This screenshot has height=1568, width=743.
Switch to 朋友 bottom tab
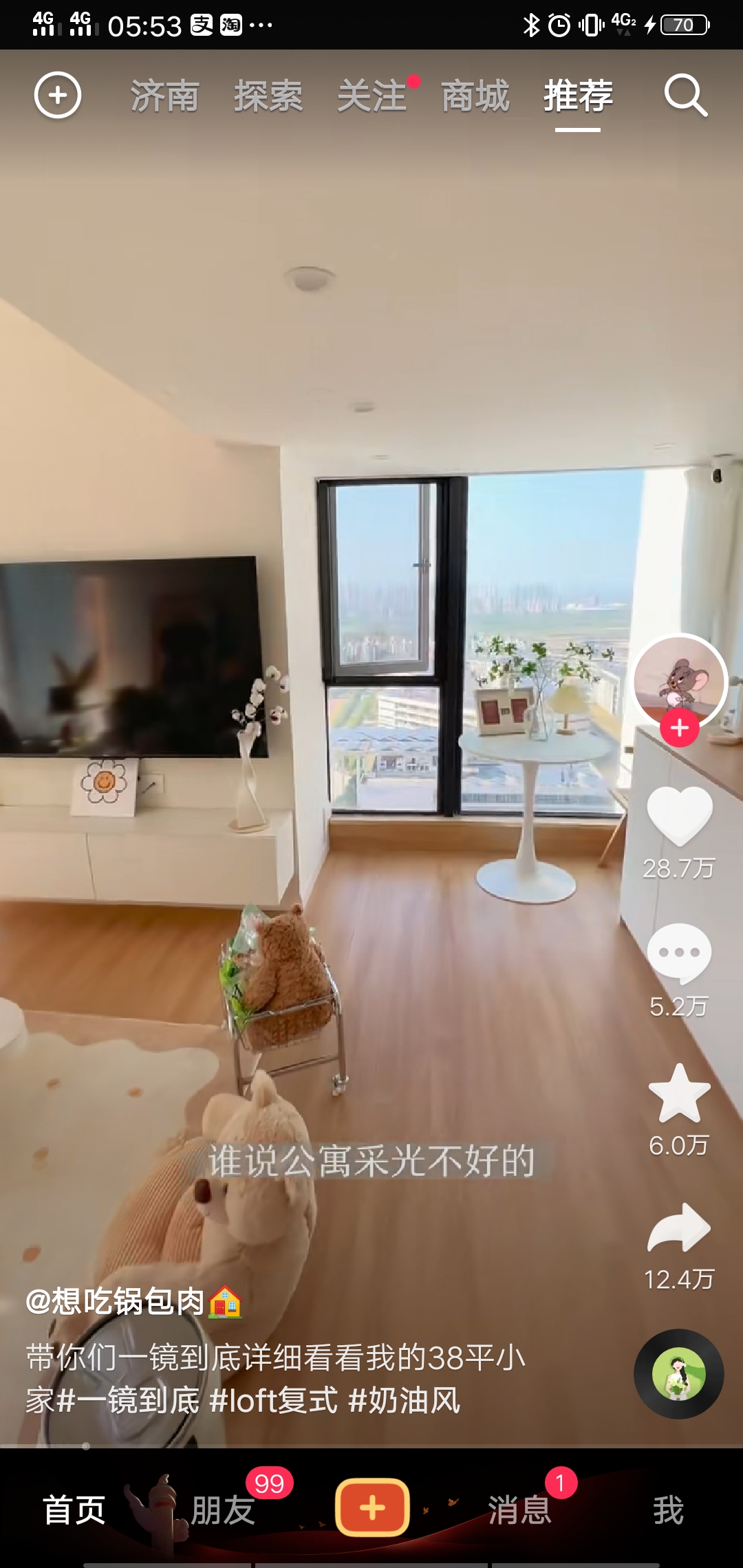click(222, 1510)
